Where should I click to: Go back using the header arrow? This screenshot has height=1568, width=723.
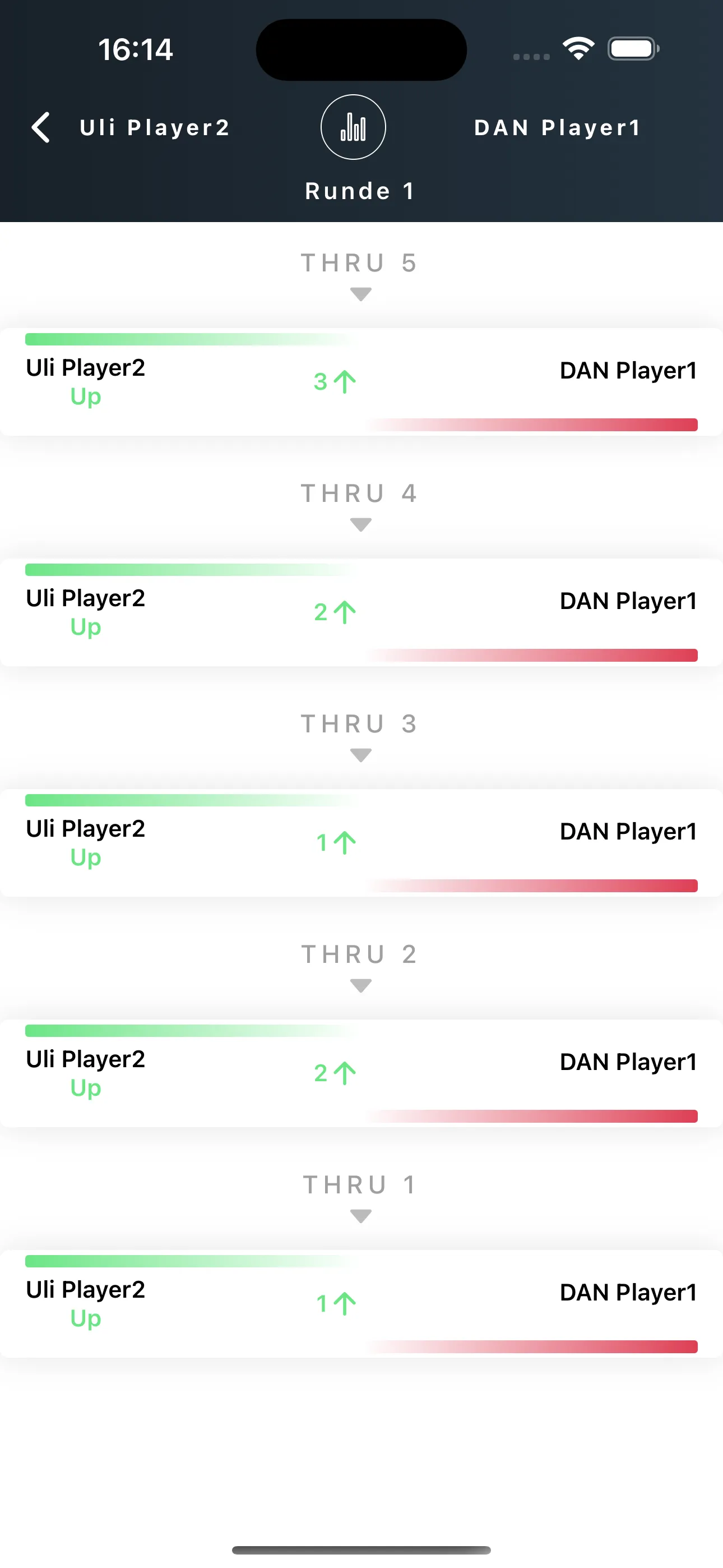point(41,127)
